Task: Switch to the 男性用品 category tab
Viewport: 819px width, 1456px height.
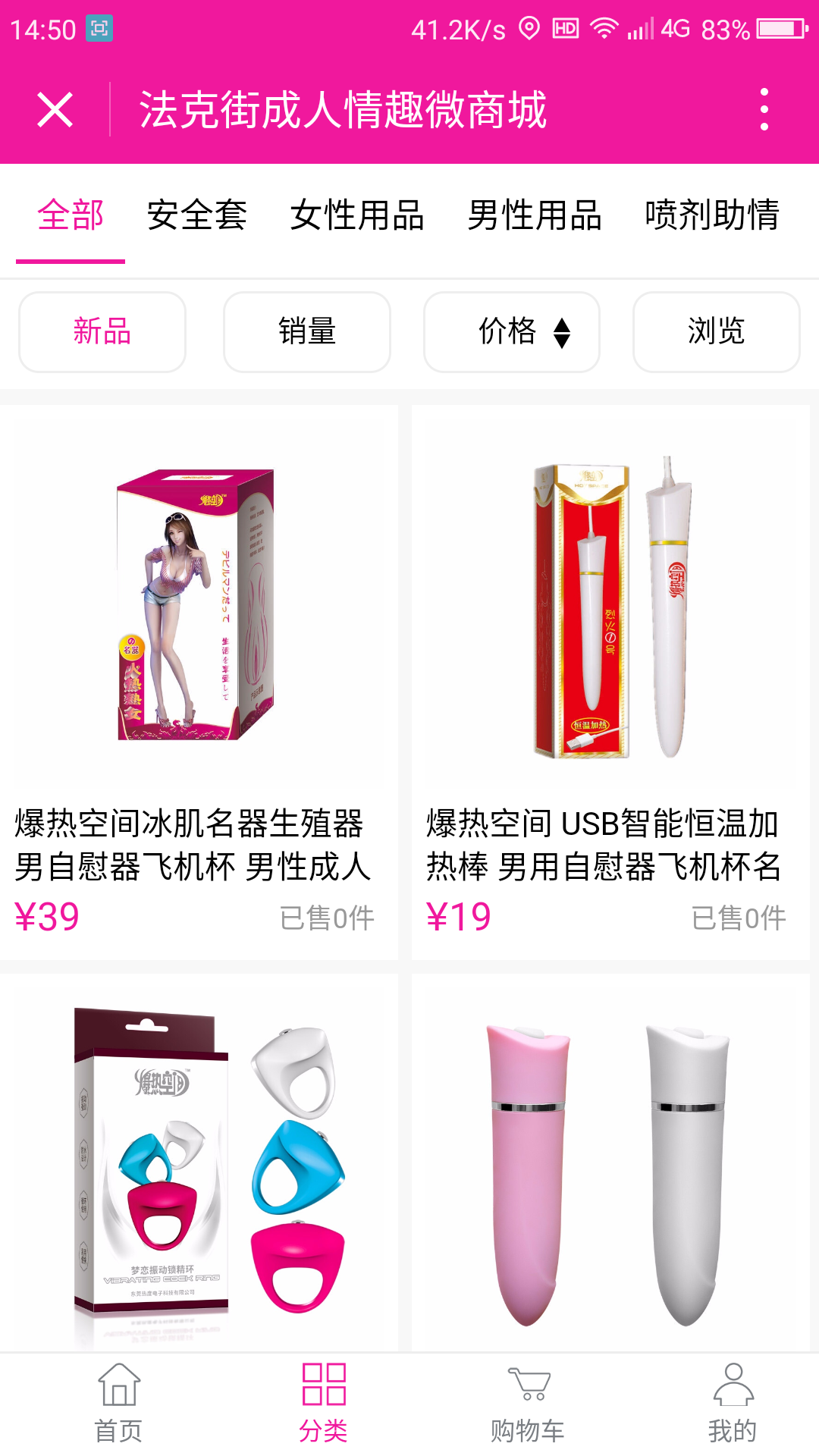Action: pos(535,215)
